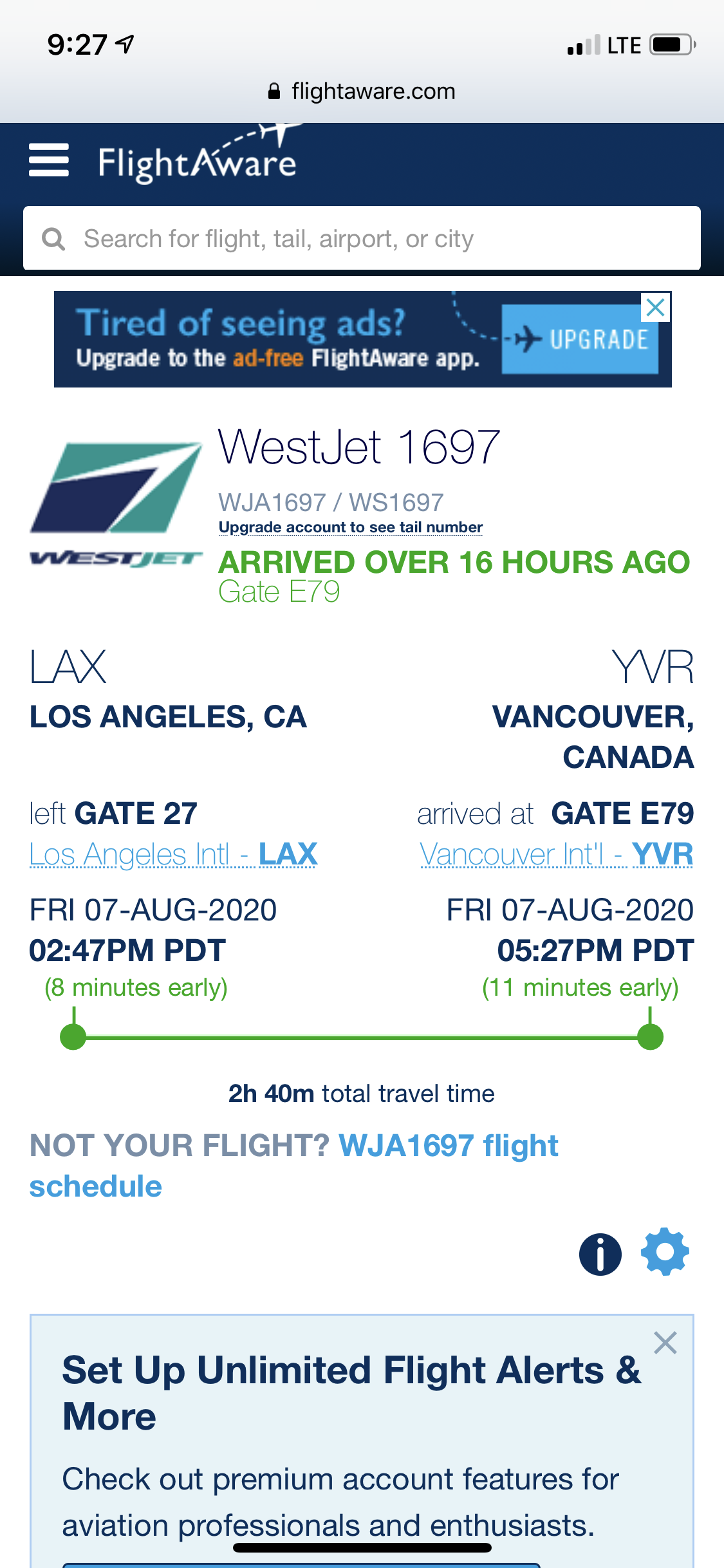The image size is (724, 1568).
Task: Open Los Angeles Intl - LAX airport link
Action: pos(174,855)
